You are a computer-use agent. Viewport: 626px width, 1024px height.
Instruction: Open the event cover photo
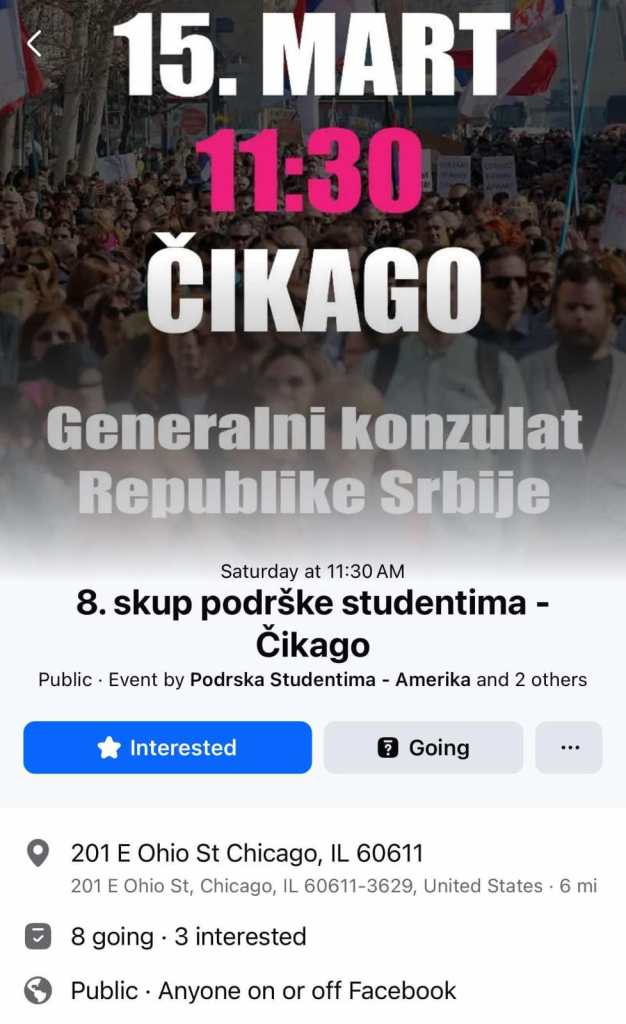pos(313,300)
